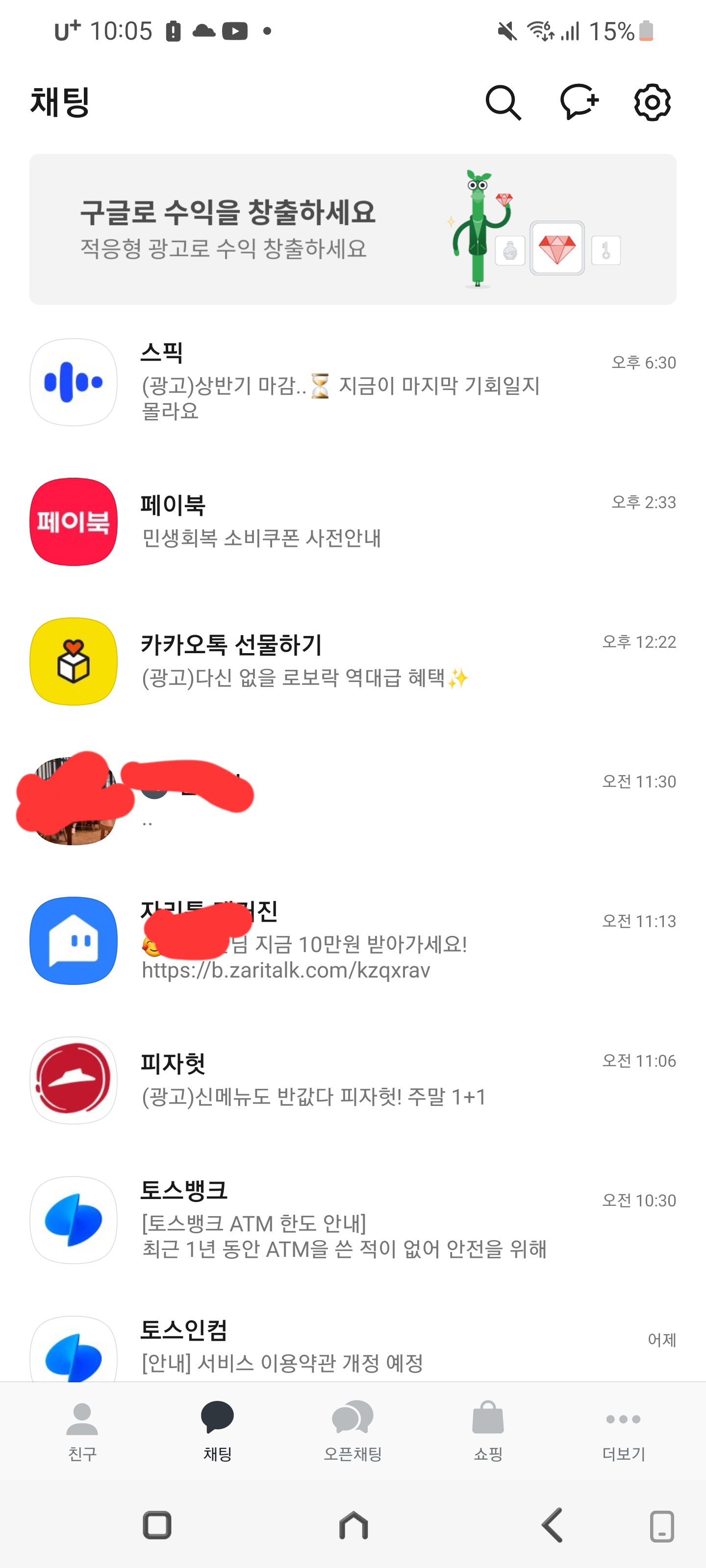Open the 스픽 chat
This screenshot has width=706, height=1568.
click(353, 382)
